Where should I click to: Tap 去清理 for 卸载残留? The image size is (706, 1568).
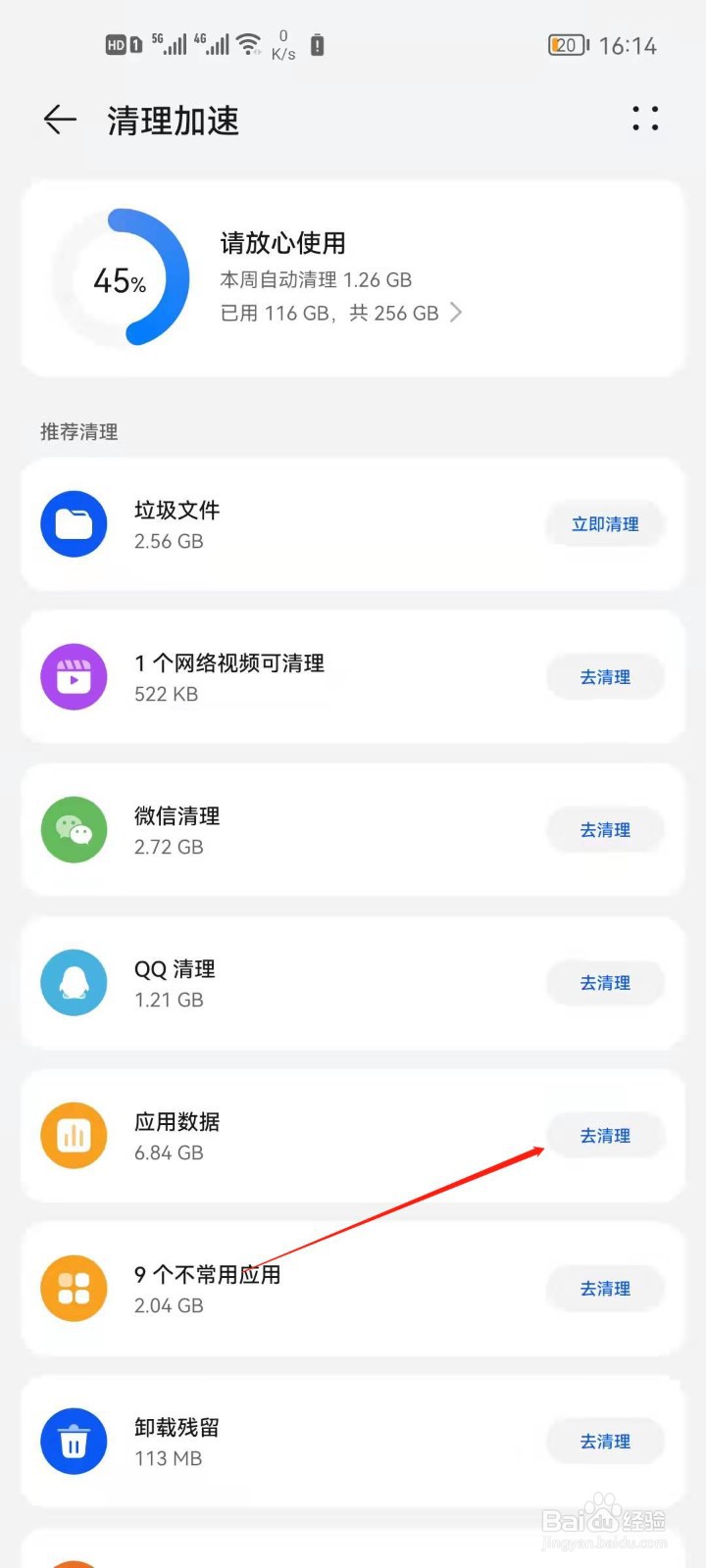[x=605, y=1442]
